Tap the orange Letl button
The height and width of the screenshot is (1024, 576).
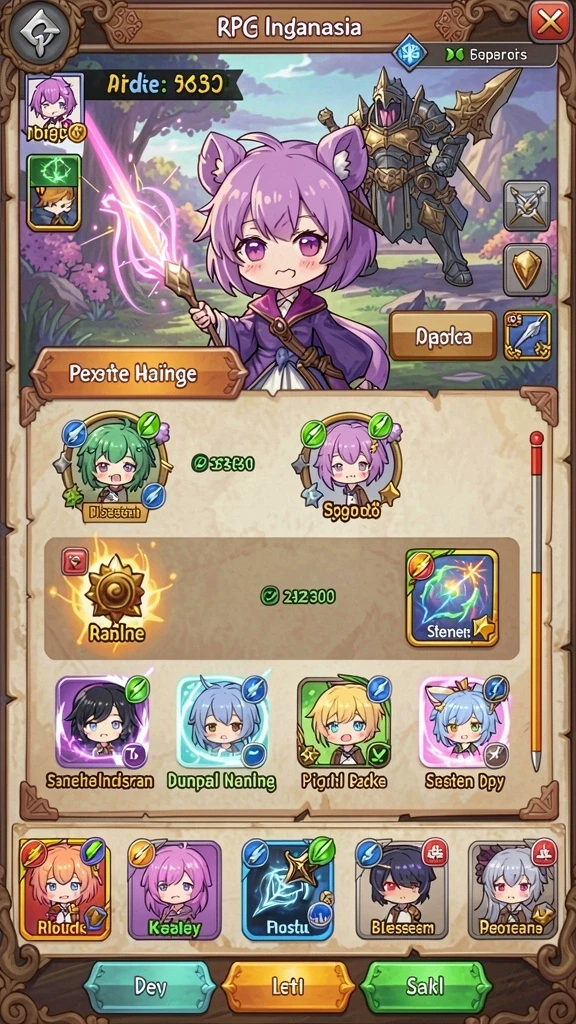288,986
